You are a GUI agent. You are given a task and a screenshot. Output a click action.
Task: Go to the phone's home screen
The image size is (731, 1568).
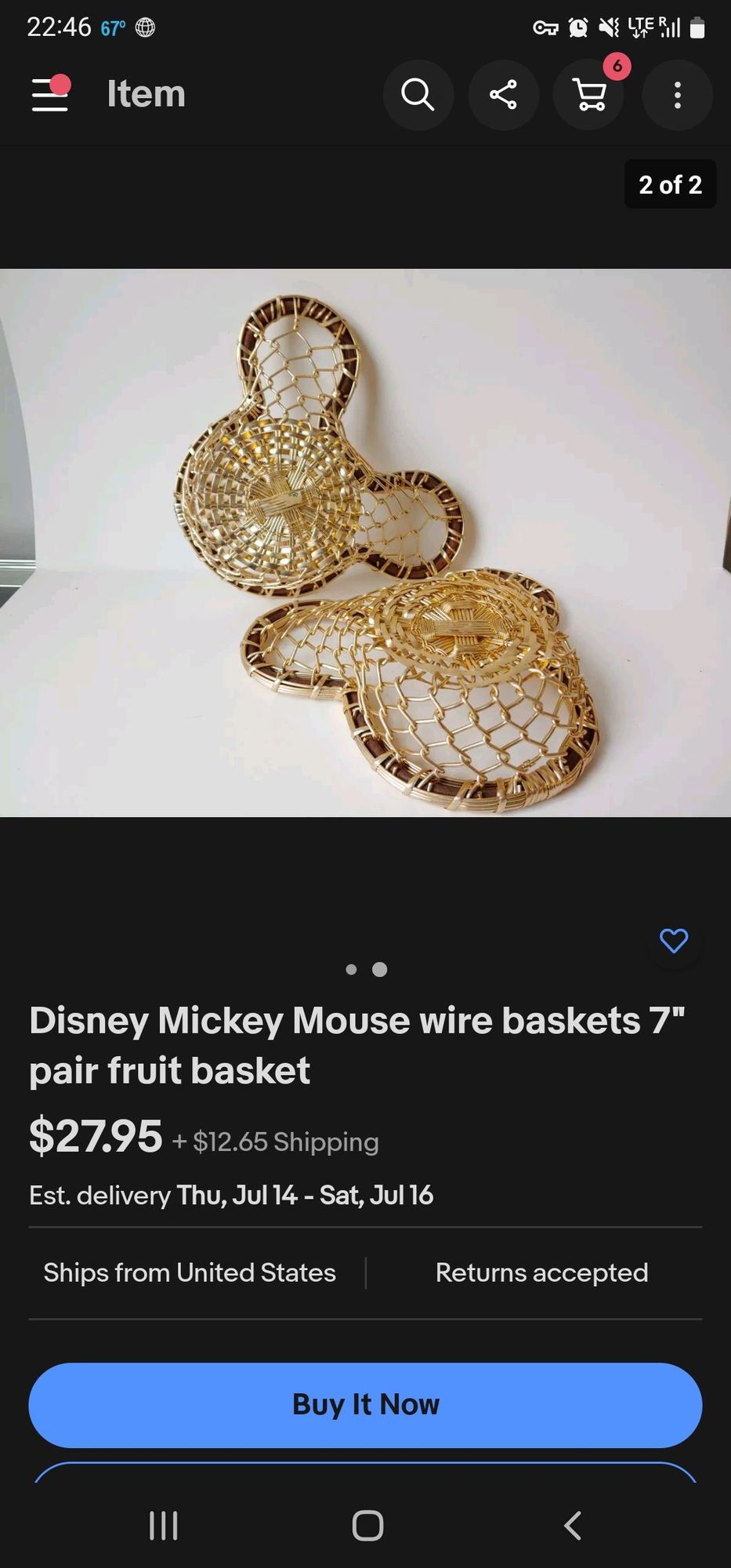pyautogui.click(x=367, y=1526)
